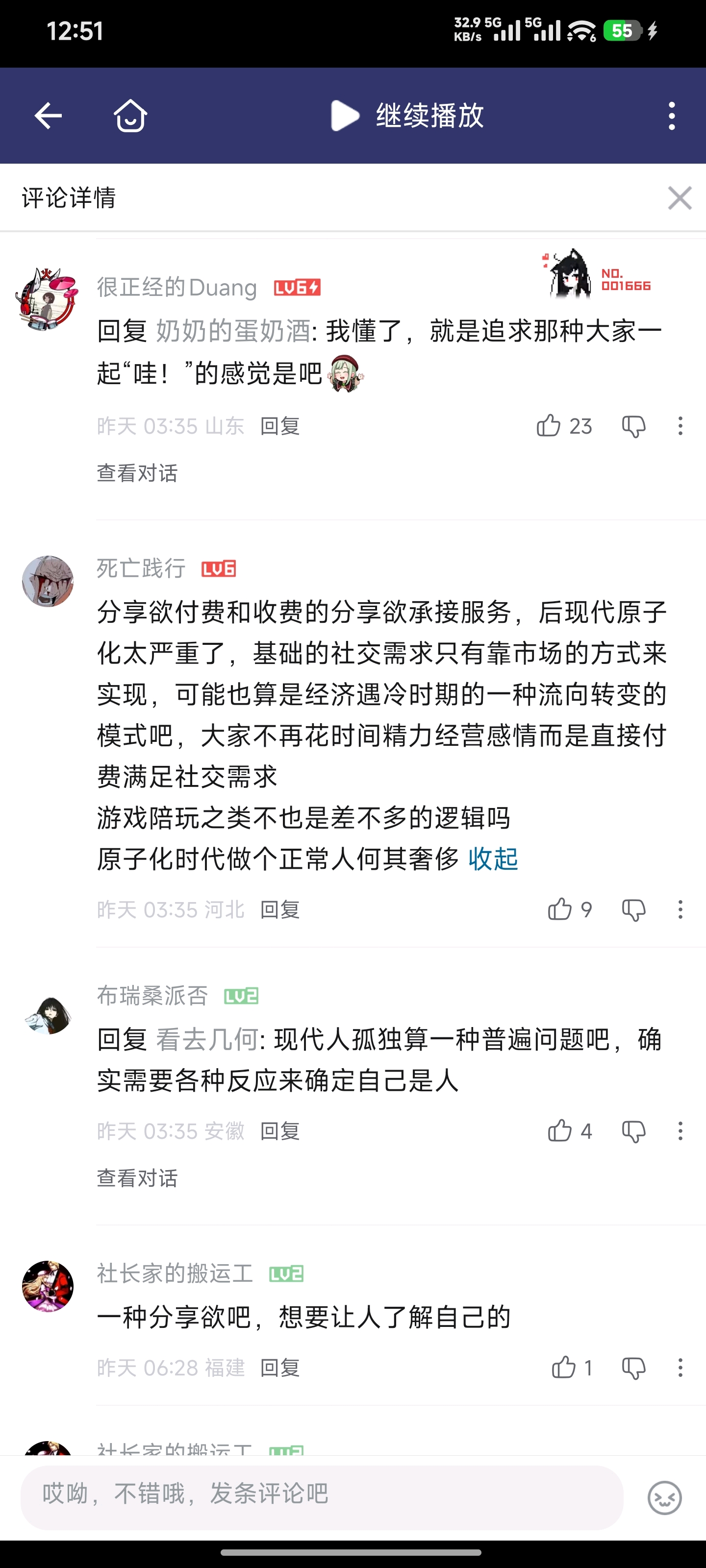The height and width of the screenshot is (1568, 706).
Task: Dislike 社长家的搬运工's 分享欲 comment
Action: 633,1368
